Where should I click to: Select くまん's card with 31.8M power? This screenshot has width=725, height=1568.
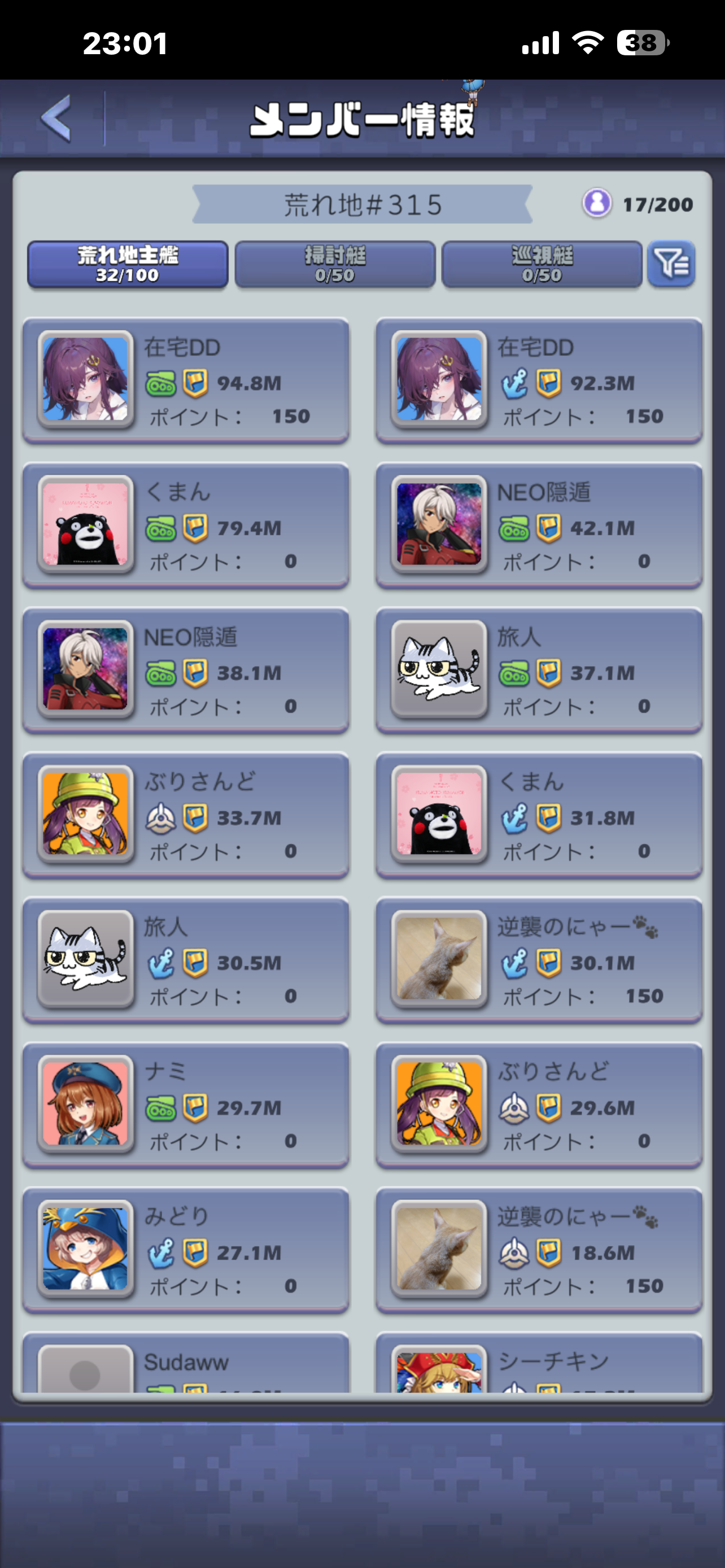coord(539,816)
